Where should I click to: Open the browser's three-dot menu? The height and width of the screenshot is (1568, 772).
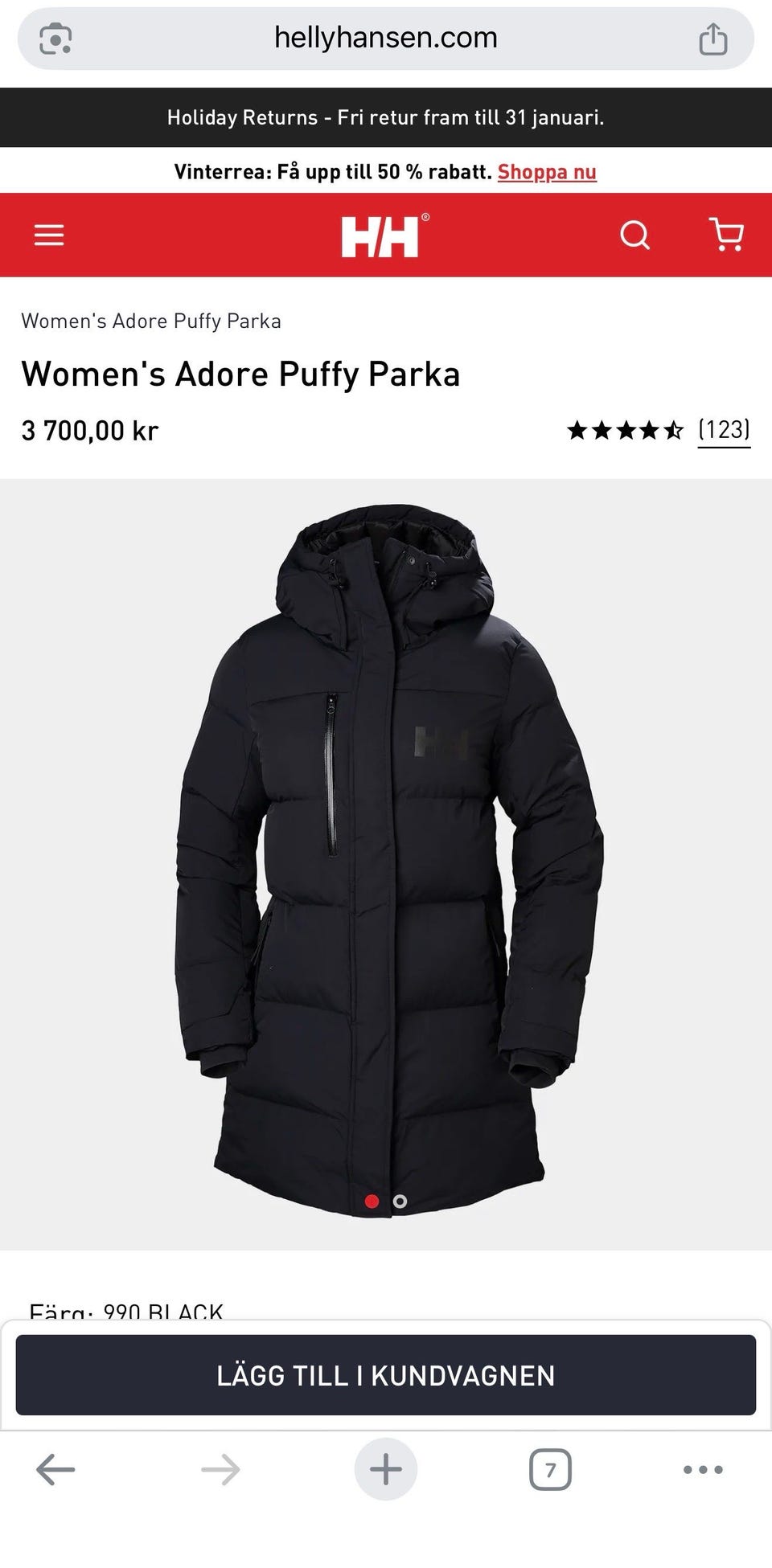703,1470
